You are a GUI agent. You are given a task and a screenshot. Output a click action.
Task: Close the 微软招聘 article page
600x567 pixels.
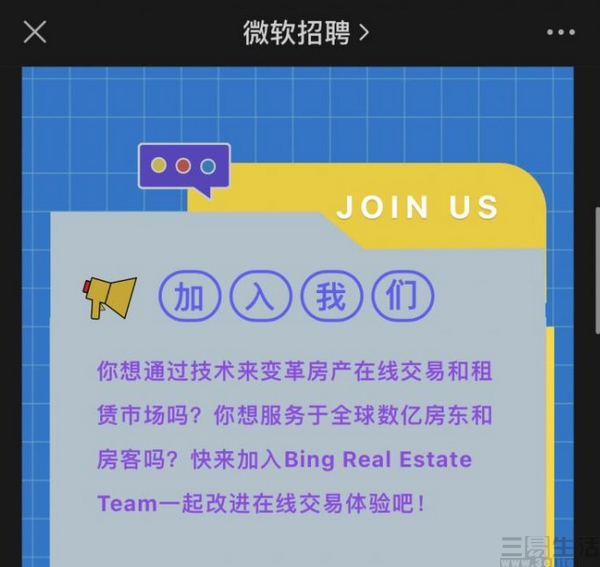click(35, 32)
